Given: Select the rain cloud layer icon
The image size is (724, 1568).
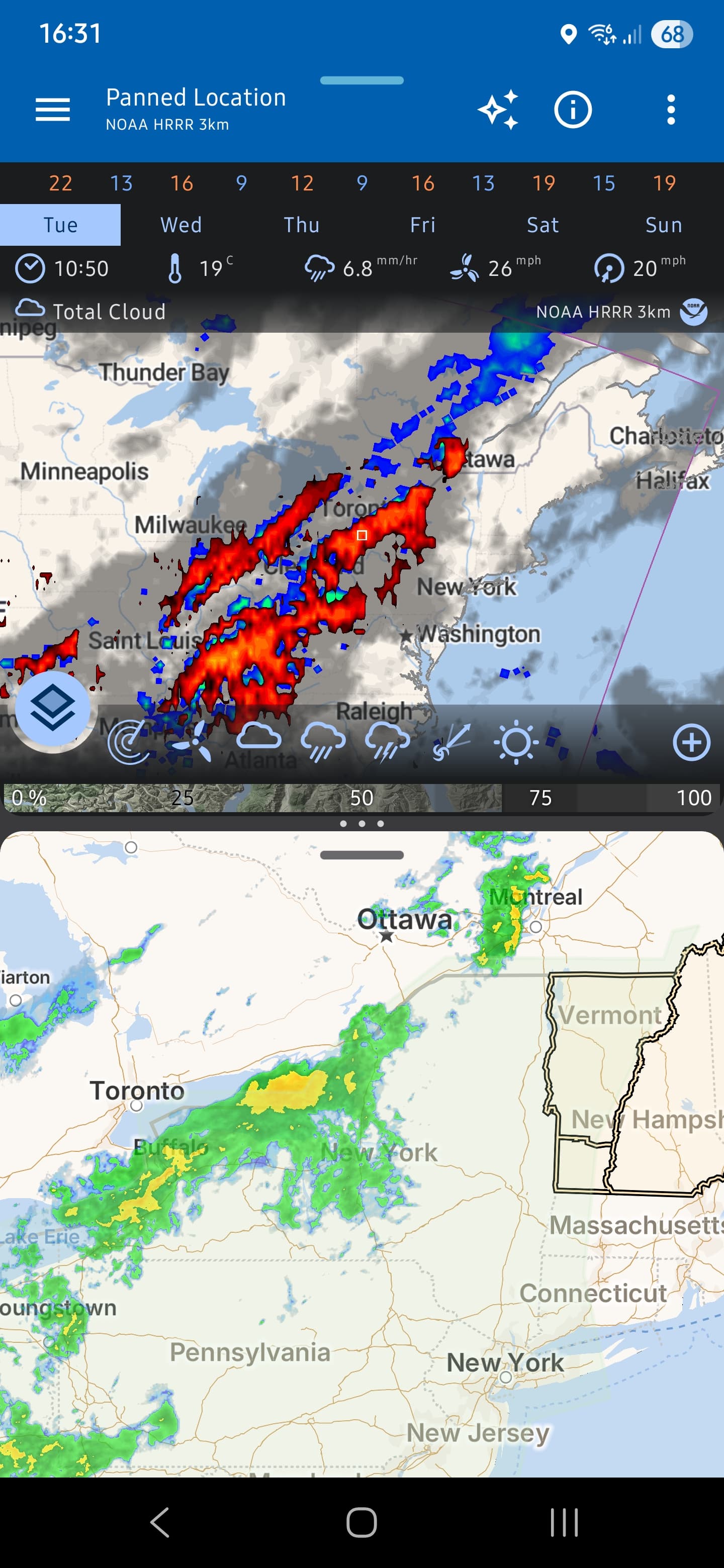Looking at the screenshot, I should click(x=323, y=742).
